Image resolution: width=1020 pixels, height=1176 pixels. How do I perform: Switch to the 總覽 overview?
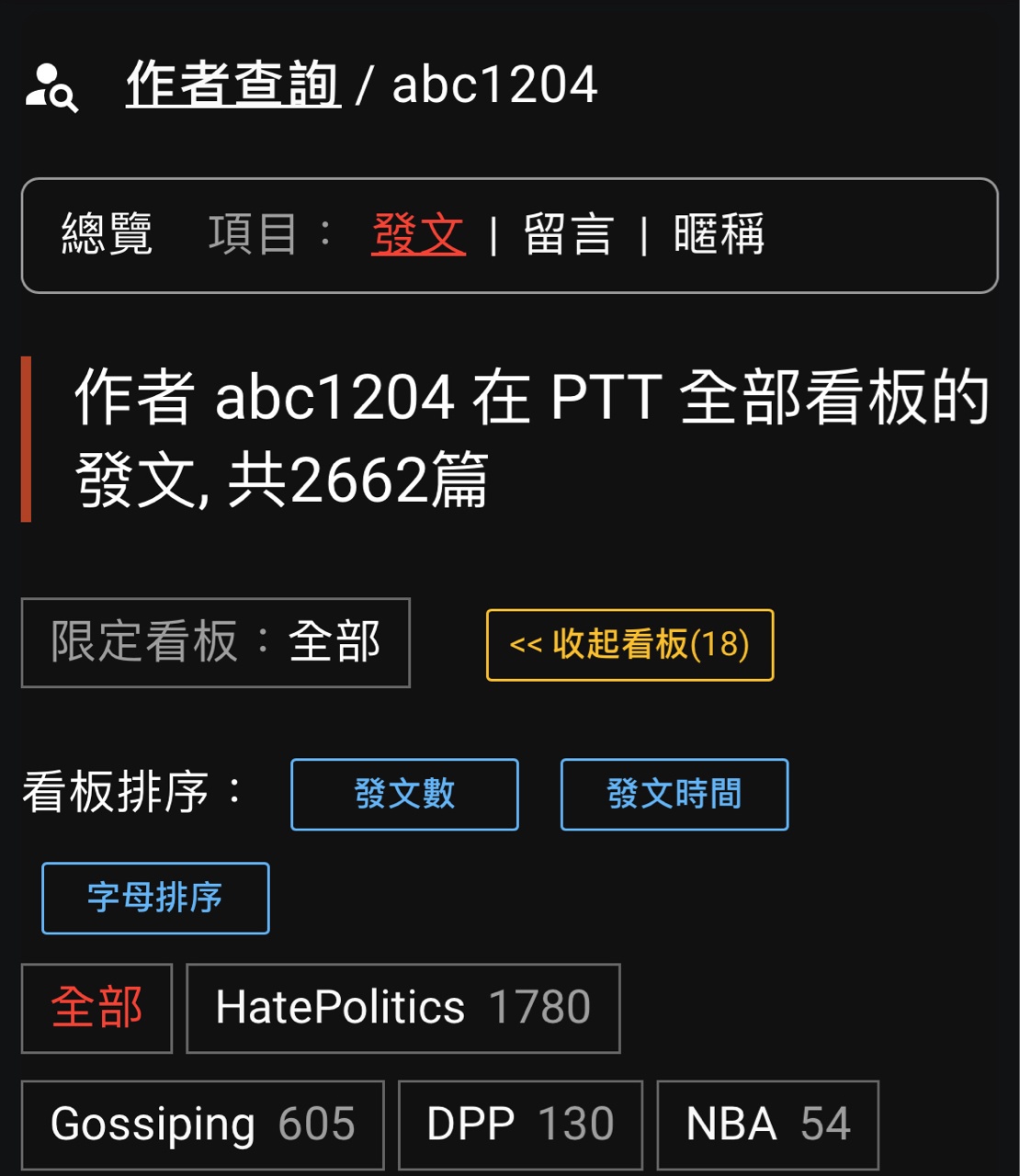(107, 234)
